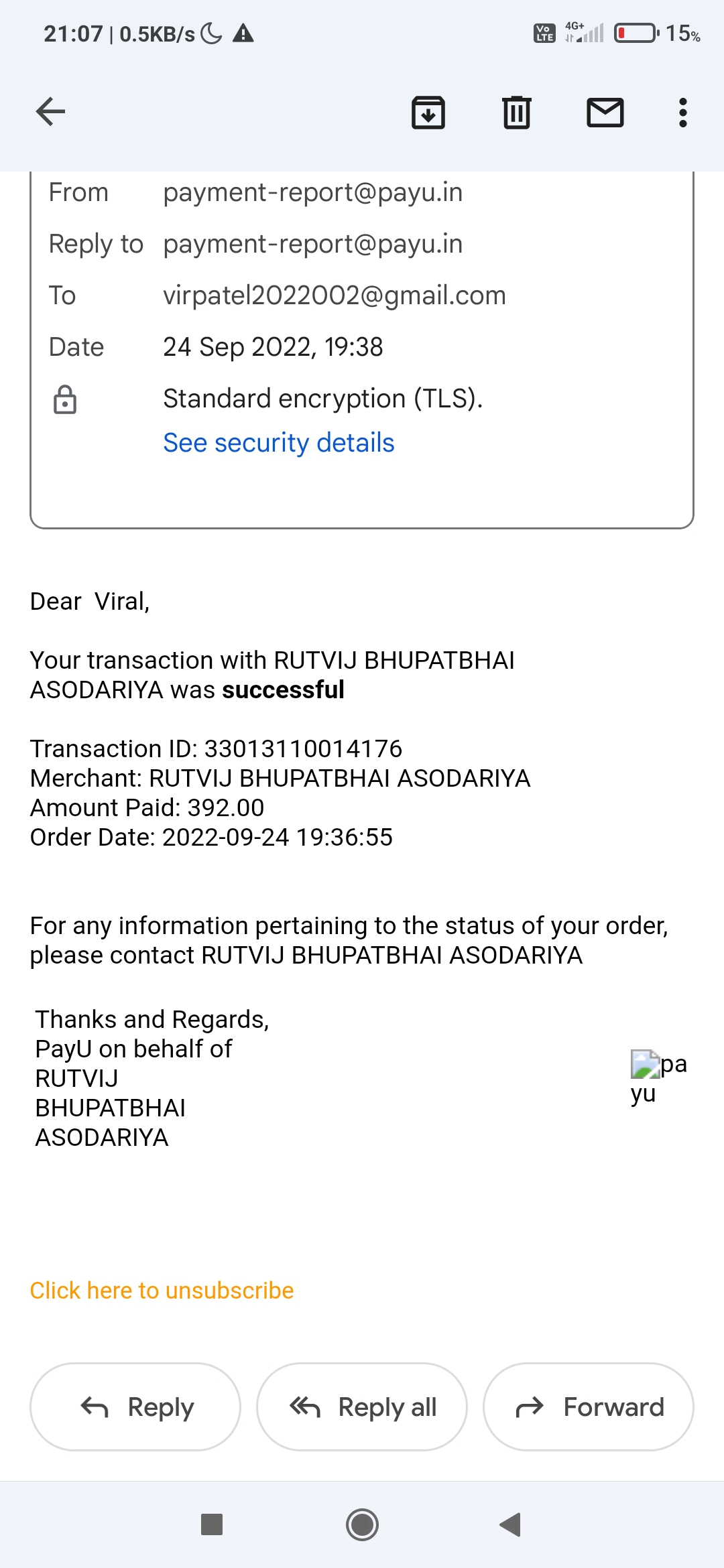Go back to the inbox
This screenshot has width=724, height=1568.
50,112
